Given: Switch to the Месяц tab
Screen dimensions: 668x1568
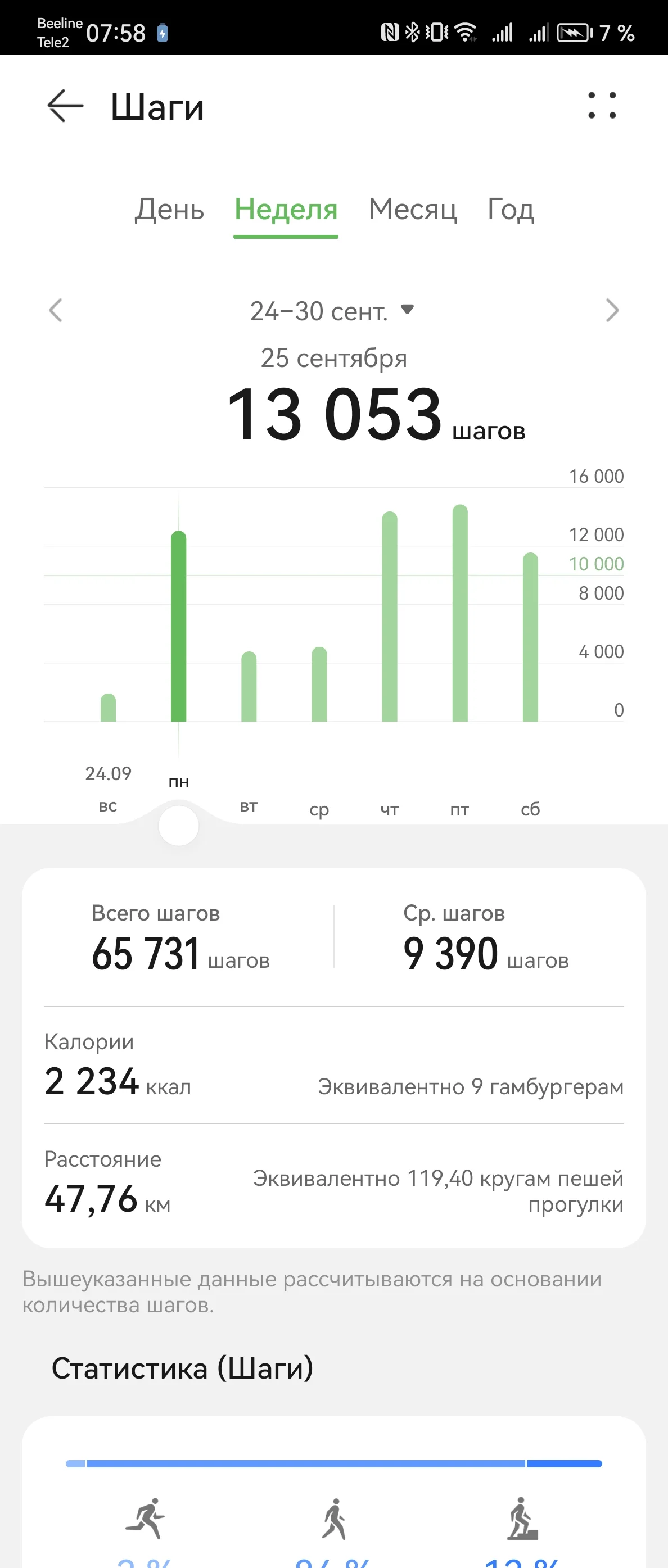Looking at the screenshot, I should click(x=412, y=210).
